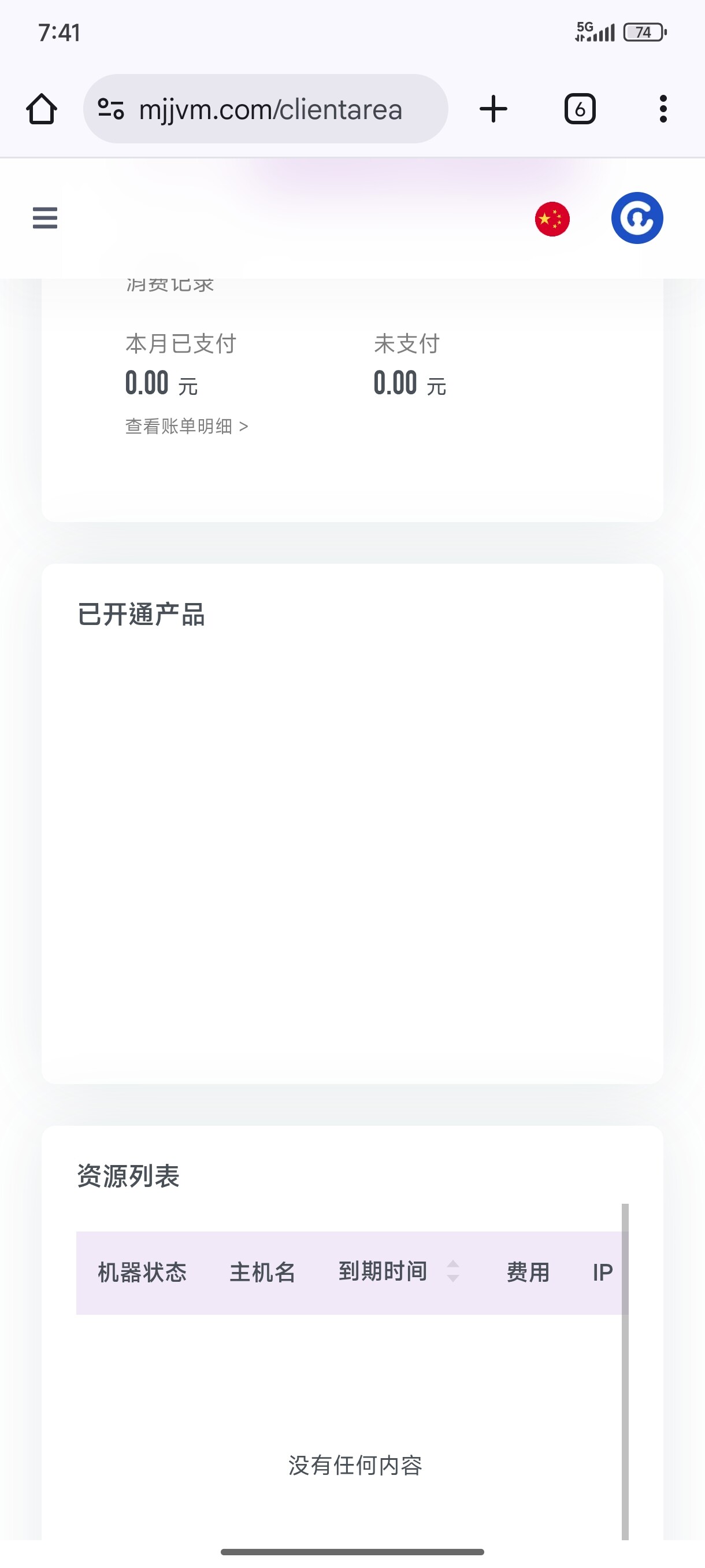Open the browser overflow menu
The height and width of the screenshot is (1568, 705).
tap(663, 110)
